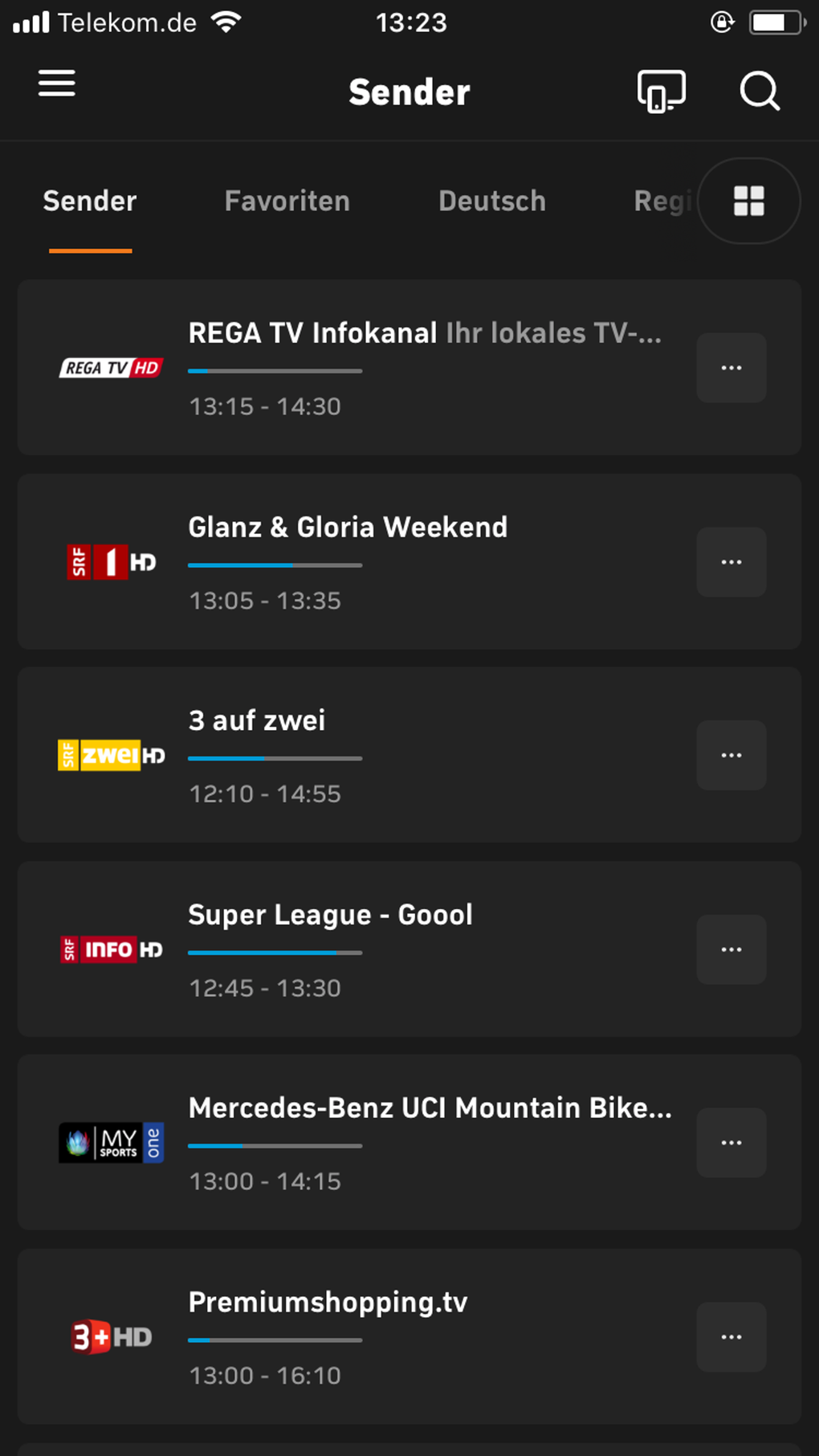Show more options for Mercedes-Benz UCI Mountain Bike
Image resolution: width=819 pixels, height=1456 pixels.
[x=731, y=1143]
